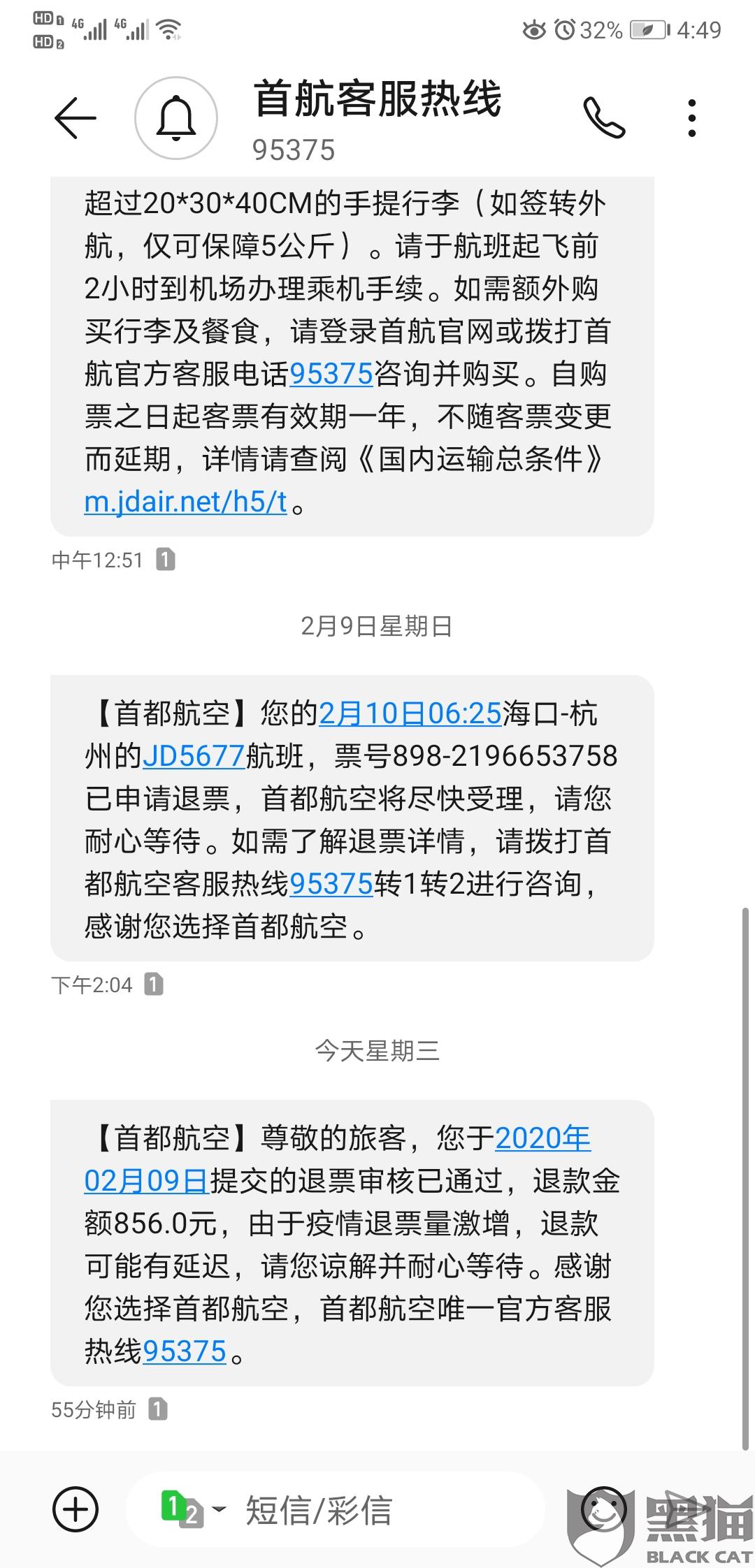Tap the bell contact avatar

pyautogui.click(x=175, y=118)
